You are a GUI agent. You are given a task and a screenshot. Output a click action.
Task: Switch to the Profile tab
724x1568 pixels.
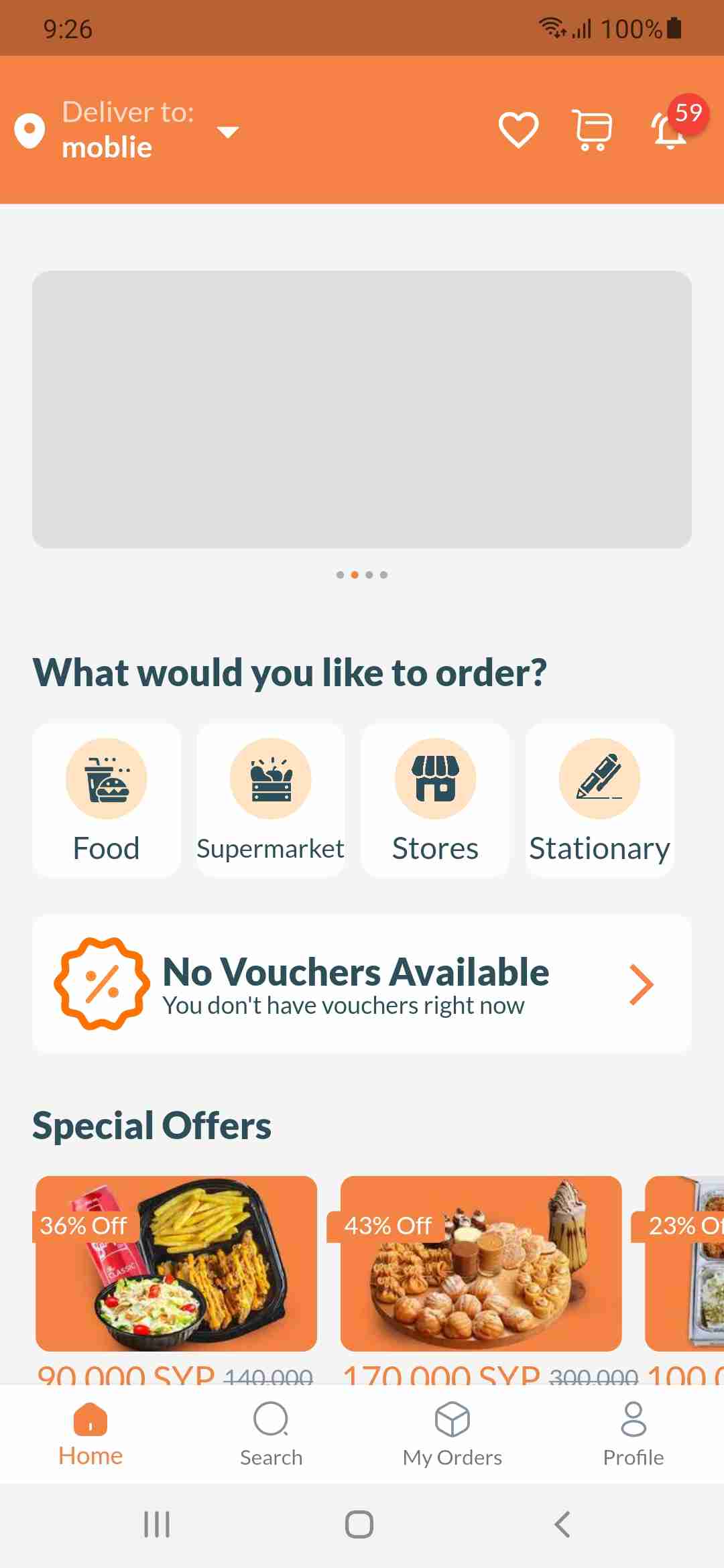click(x=633, y=1434)
